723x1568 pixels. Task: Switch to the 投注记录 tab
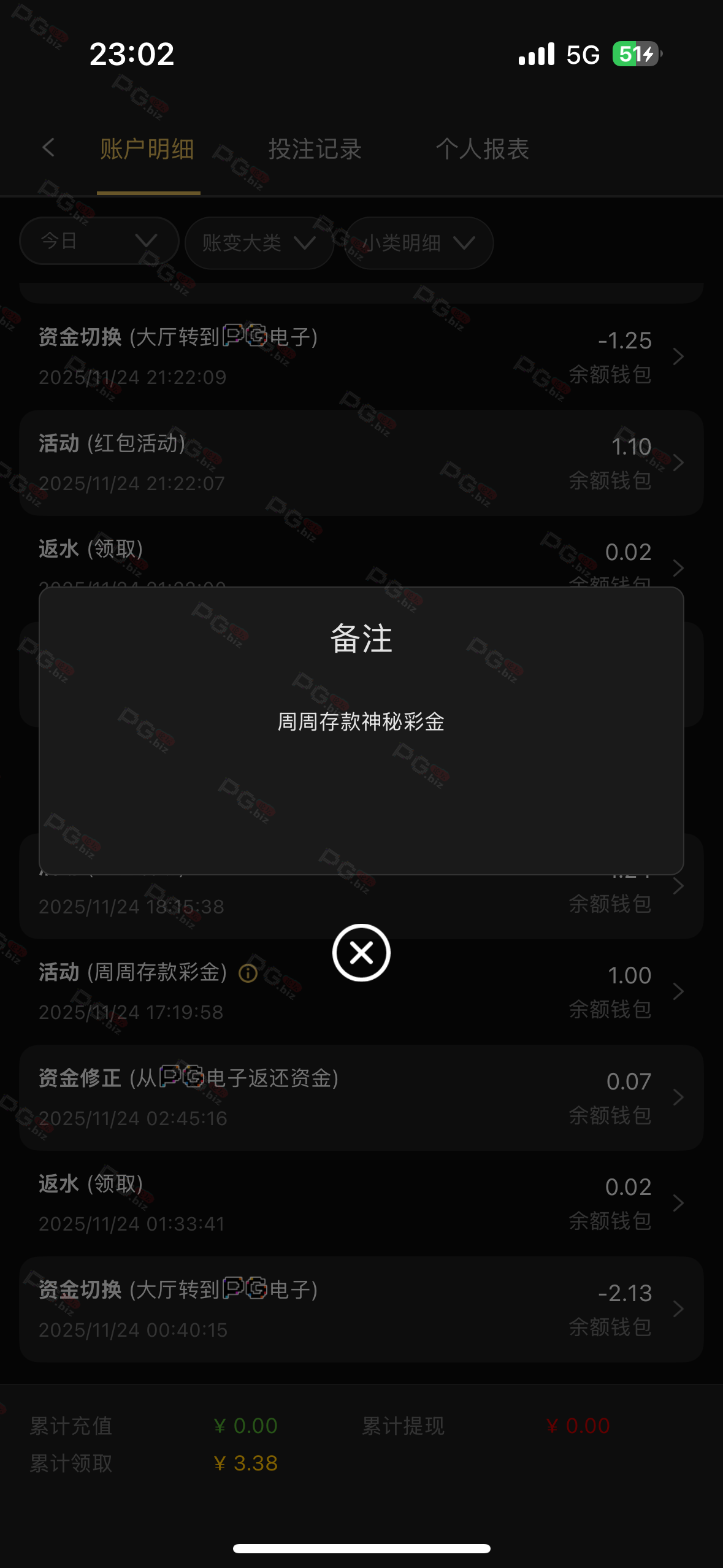315,149
